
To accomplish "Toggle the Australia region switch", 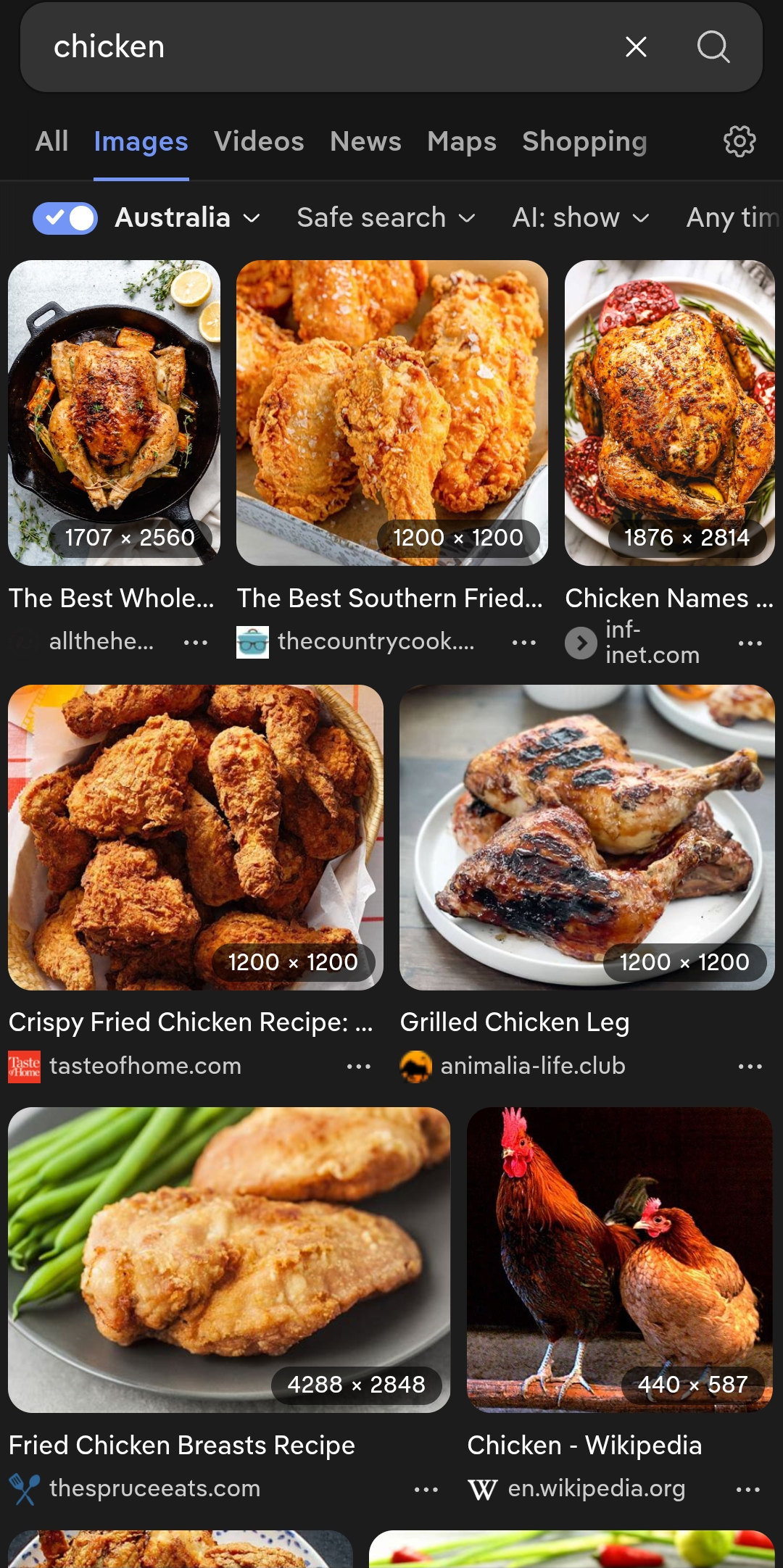I will 65,218.
